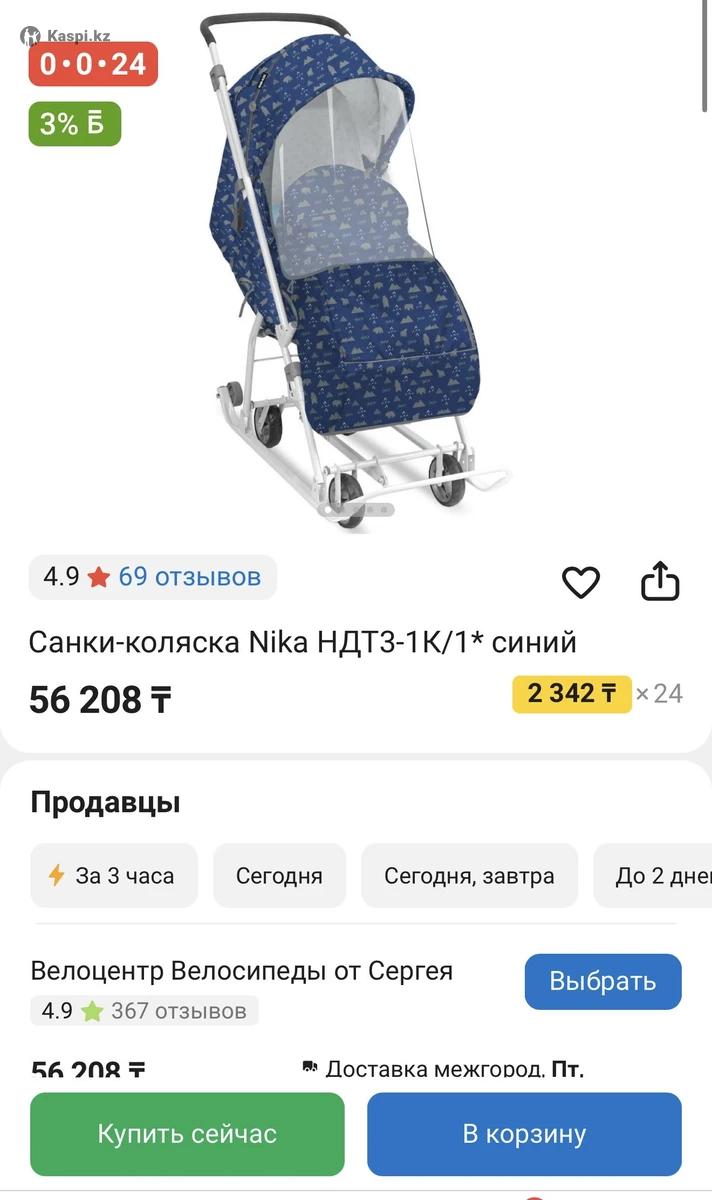Open the 69 отзывов reviews link
Image resolution: width=712 pixels, height=1200 pixels.
[189, 577]
